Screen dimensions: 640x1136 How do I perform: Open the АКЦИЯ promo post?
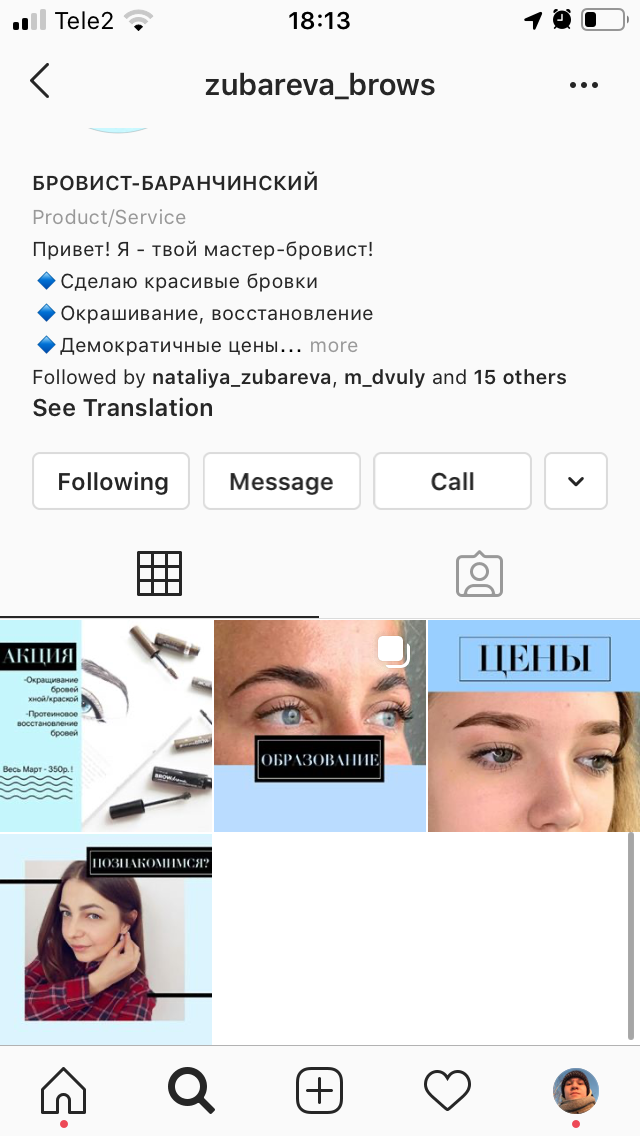pos(106,725)
